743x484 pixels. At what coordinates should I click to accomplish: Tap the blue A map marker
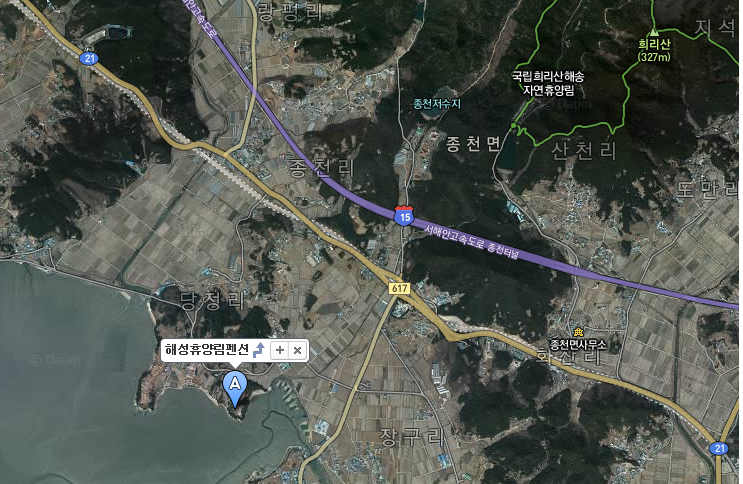coord(235,385)
